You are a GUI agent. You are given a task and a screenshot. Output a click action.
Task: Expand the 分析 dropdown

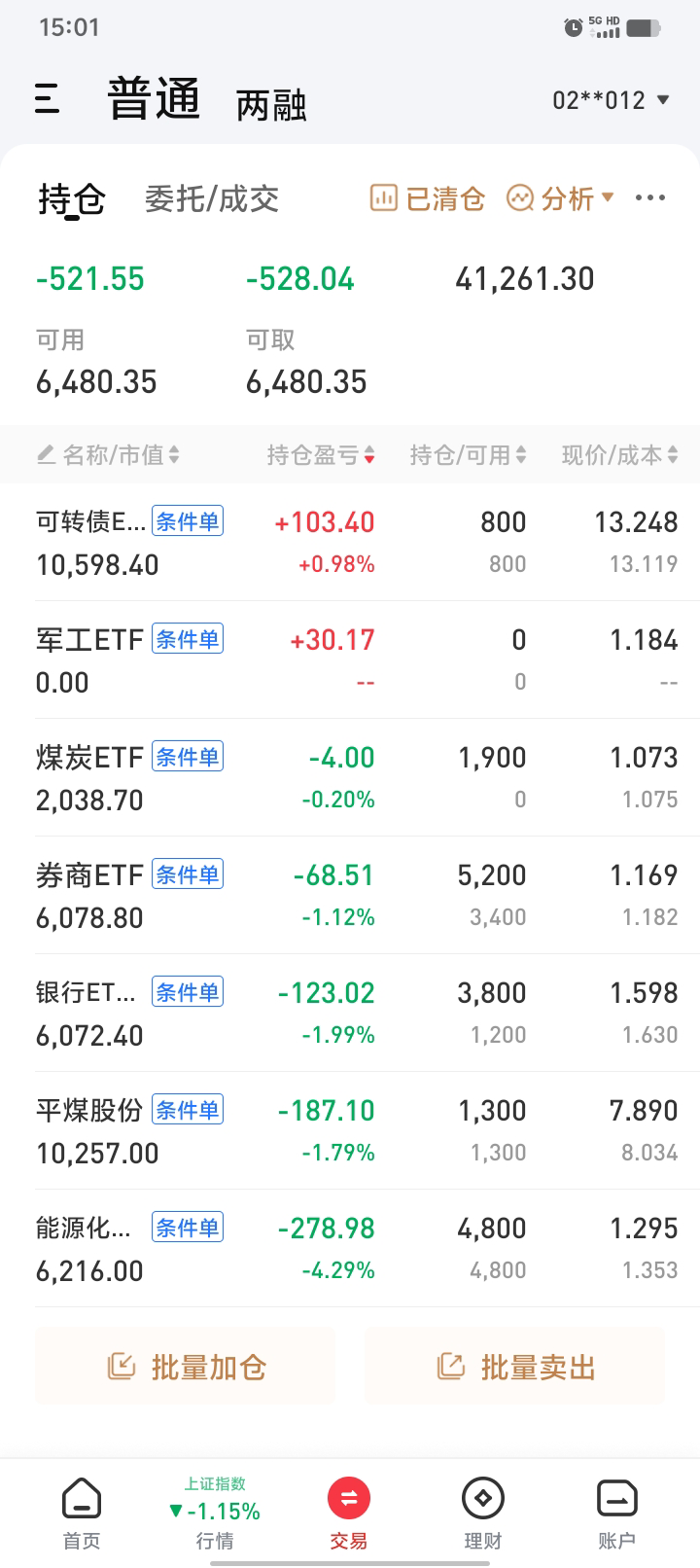coord(561,198)
